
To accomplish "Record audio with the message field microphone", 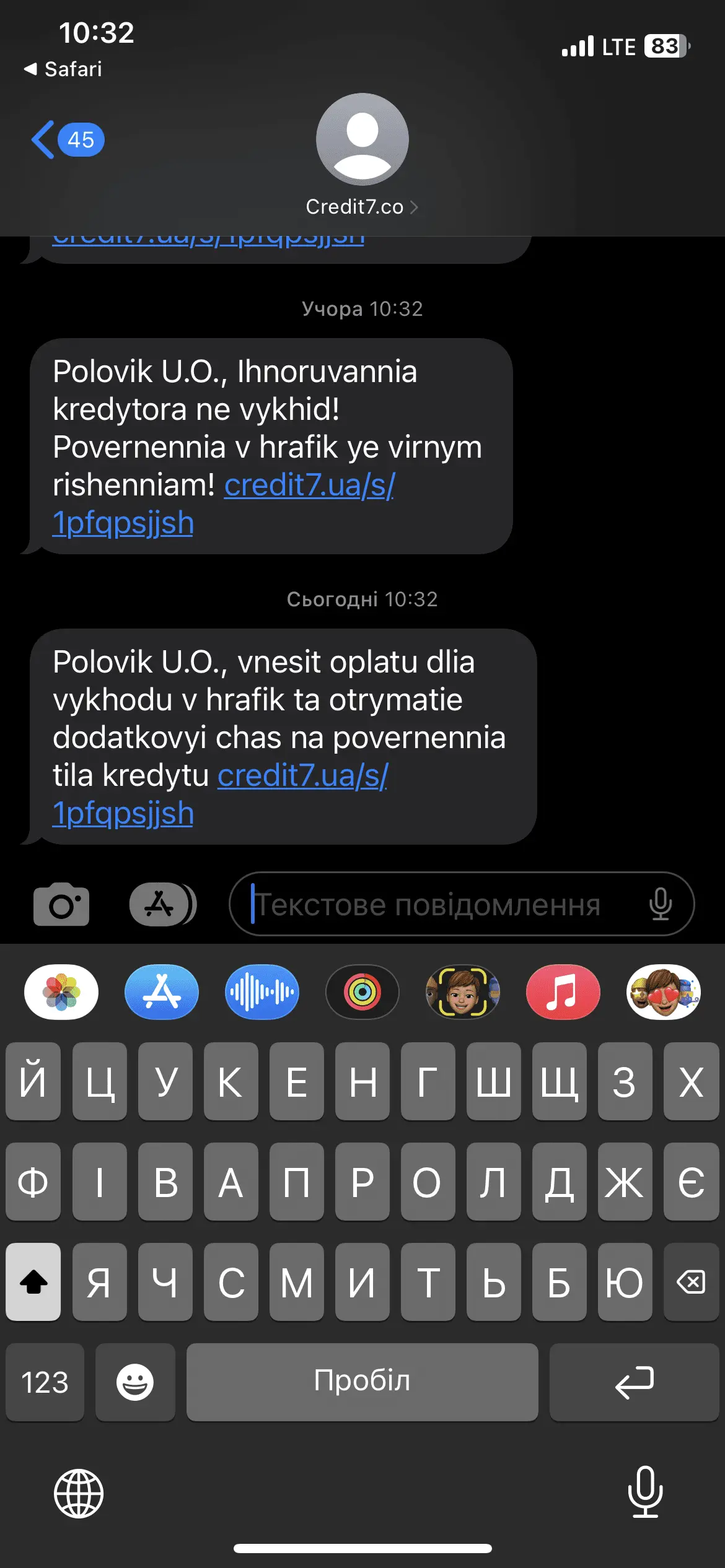I will coord(661,904).
